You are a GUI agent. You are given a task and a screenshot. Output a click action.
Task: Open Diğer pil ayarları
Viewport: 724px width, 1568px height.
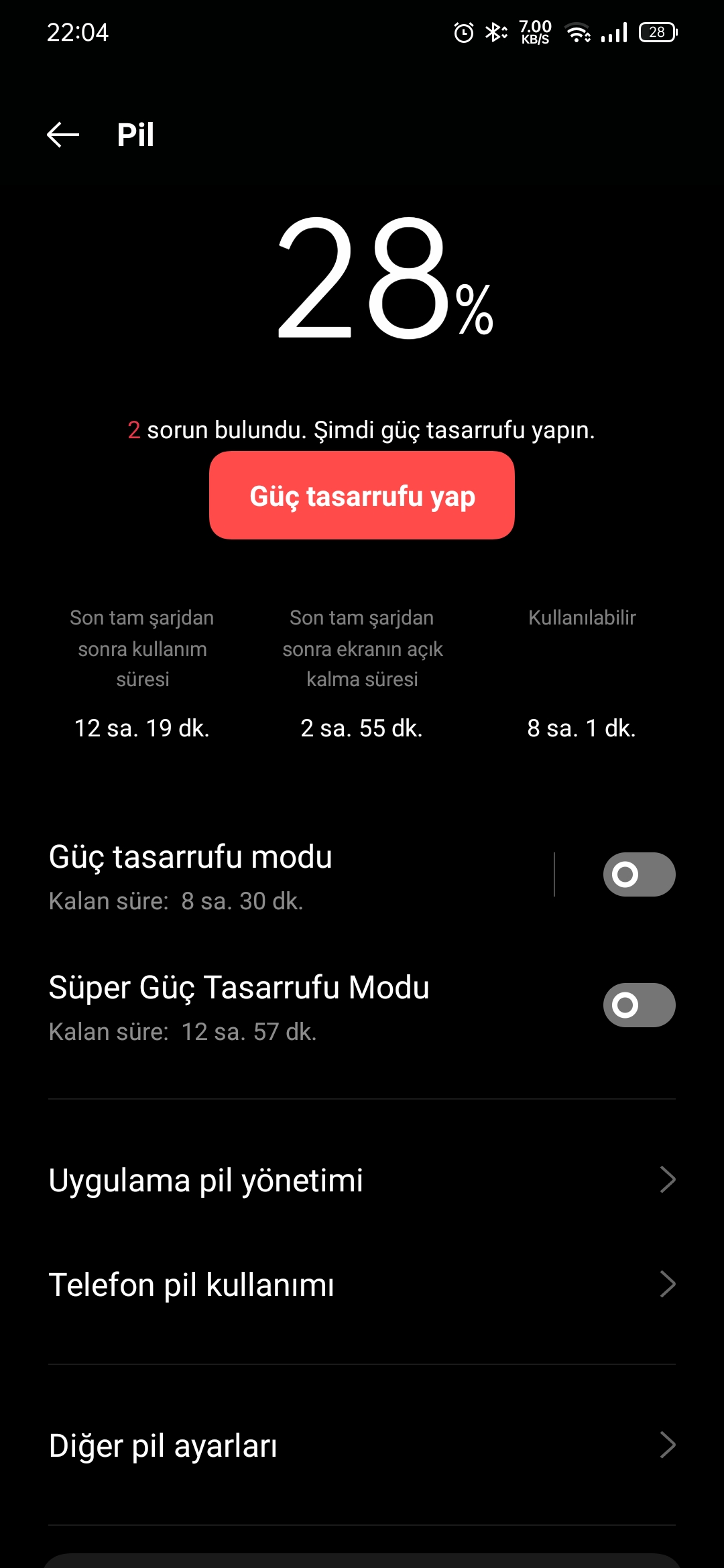coord(362,1445)
